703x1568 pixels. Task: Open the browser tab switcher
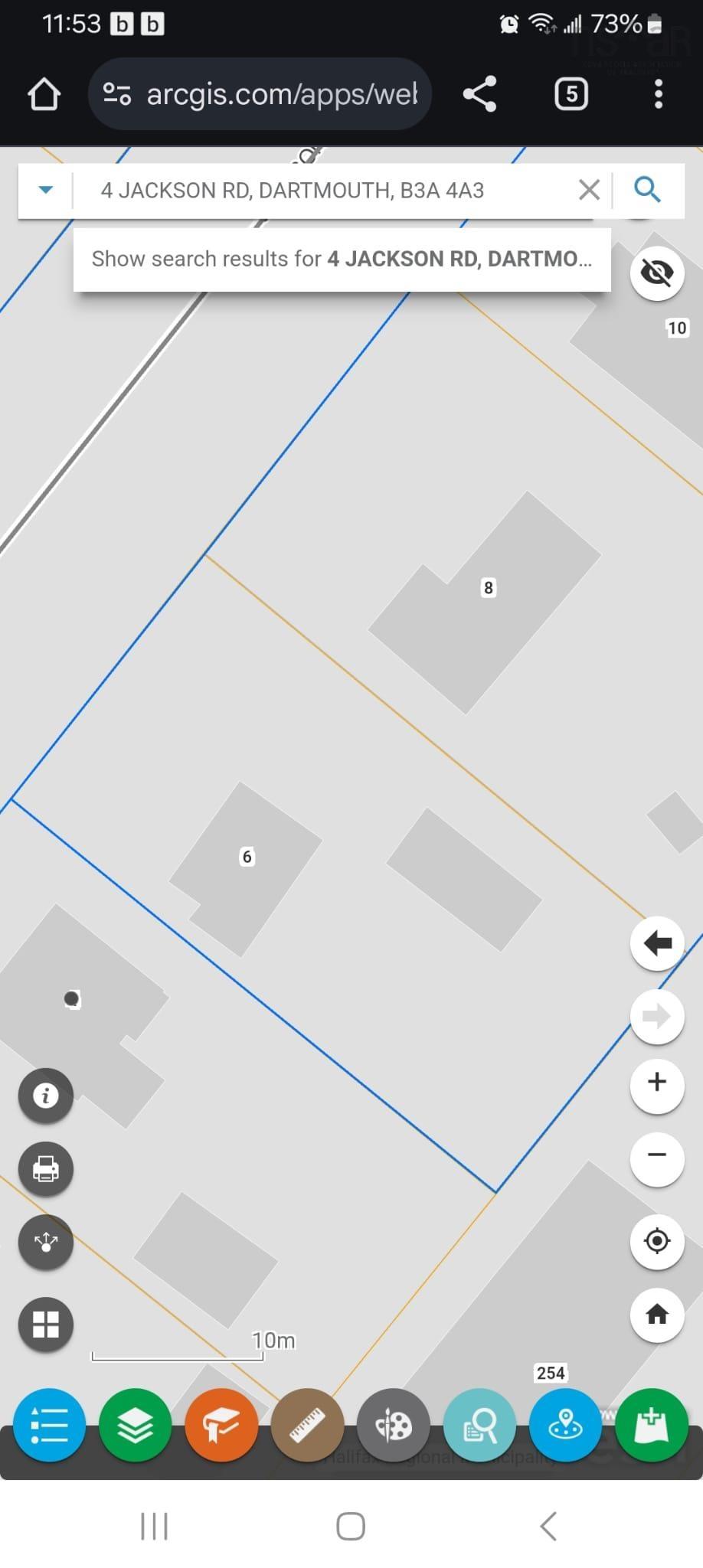click(571, 94)
